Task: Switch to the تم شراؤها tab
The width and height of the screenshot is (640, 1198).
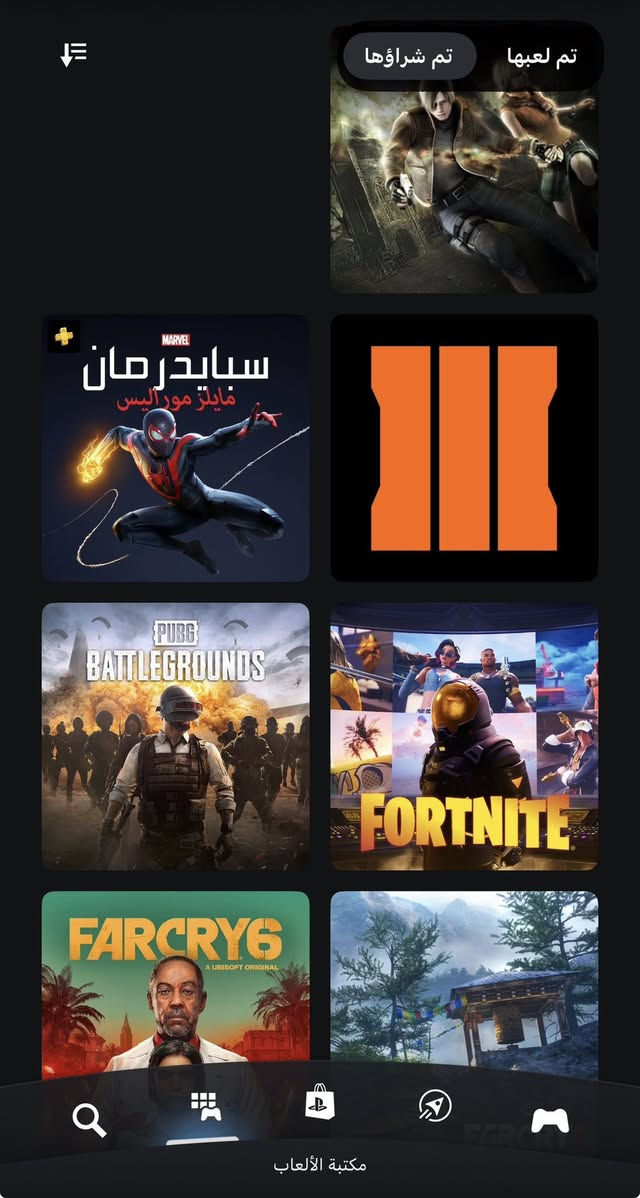Action: pos(408,57)
